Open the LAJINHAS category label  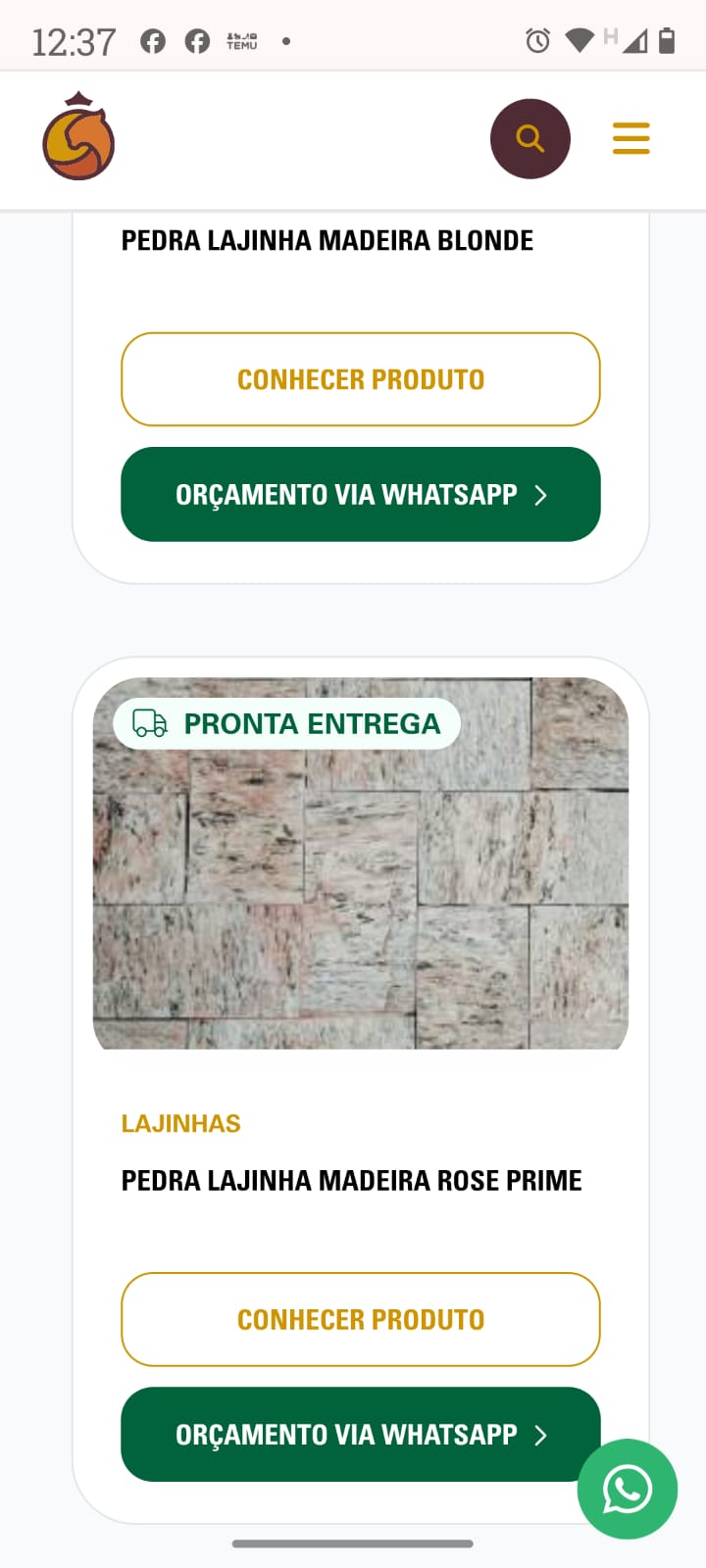coord(180,1123)
